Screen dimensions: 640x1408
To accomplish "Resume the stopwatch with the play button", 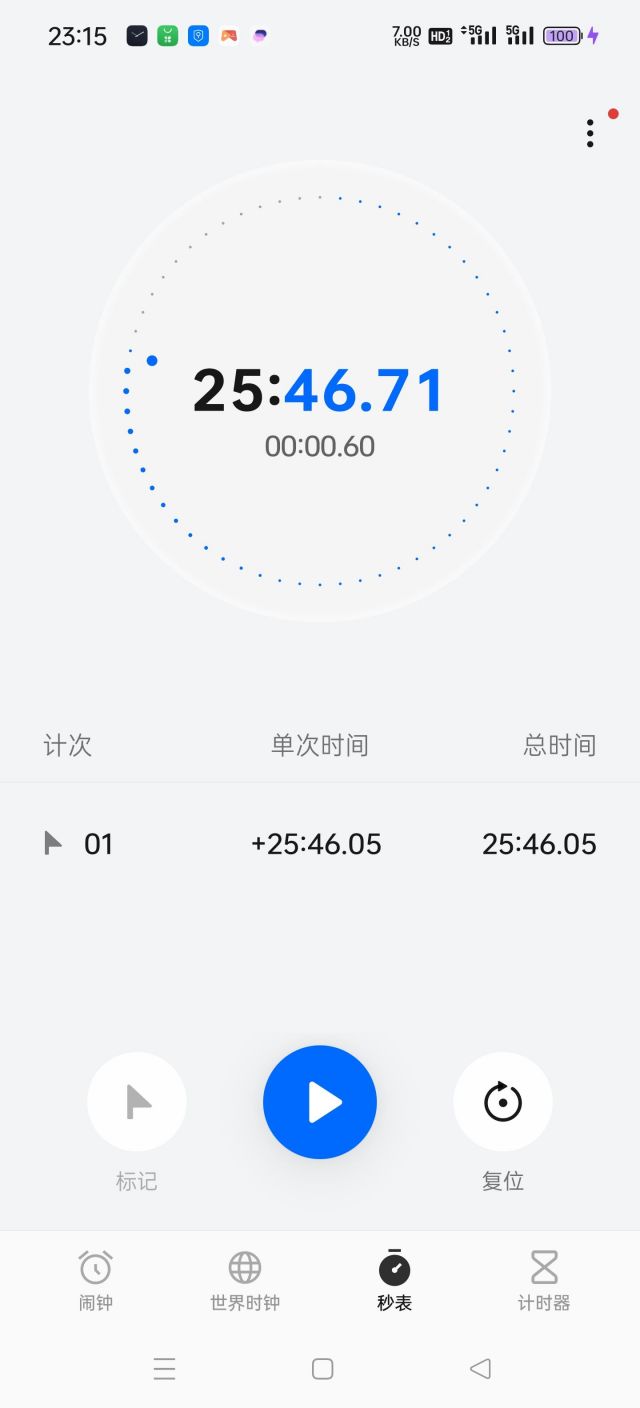I will pyautogui.click(x=320, y=1102).
